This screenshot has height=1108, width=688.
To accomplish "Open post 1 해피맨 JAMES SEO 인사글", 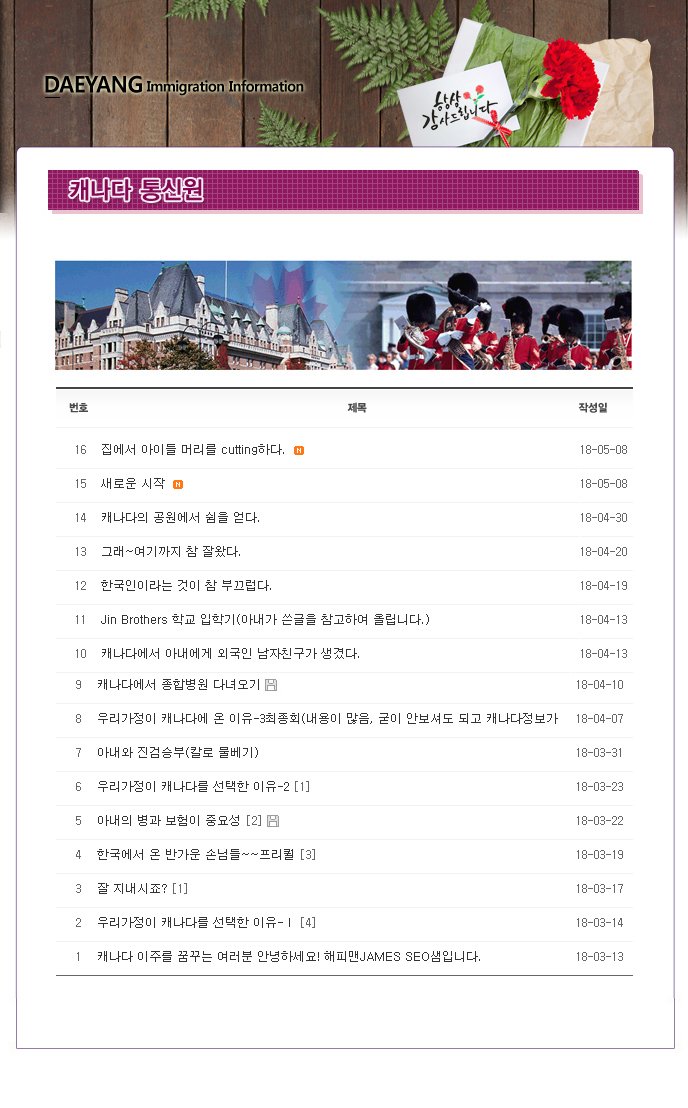I will click(288, 957).
